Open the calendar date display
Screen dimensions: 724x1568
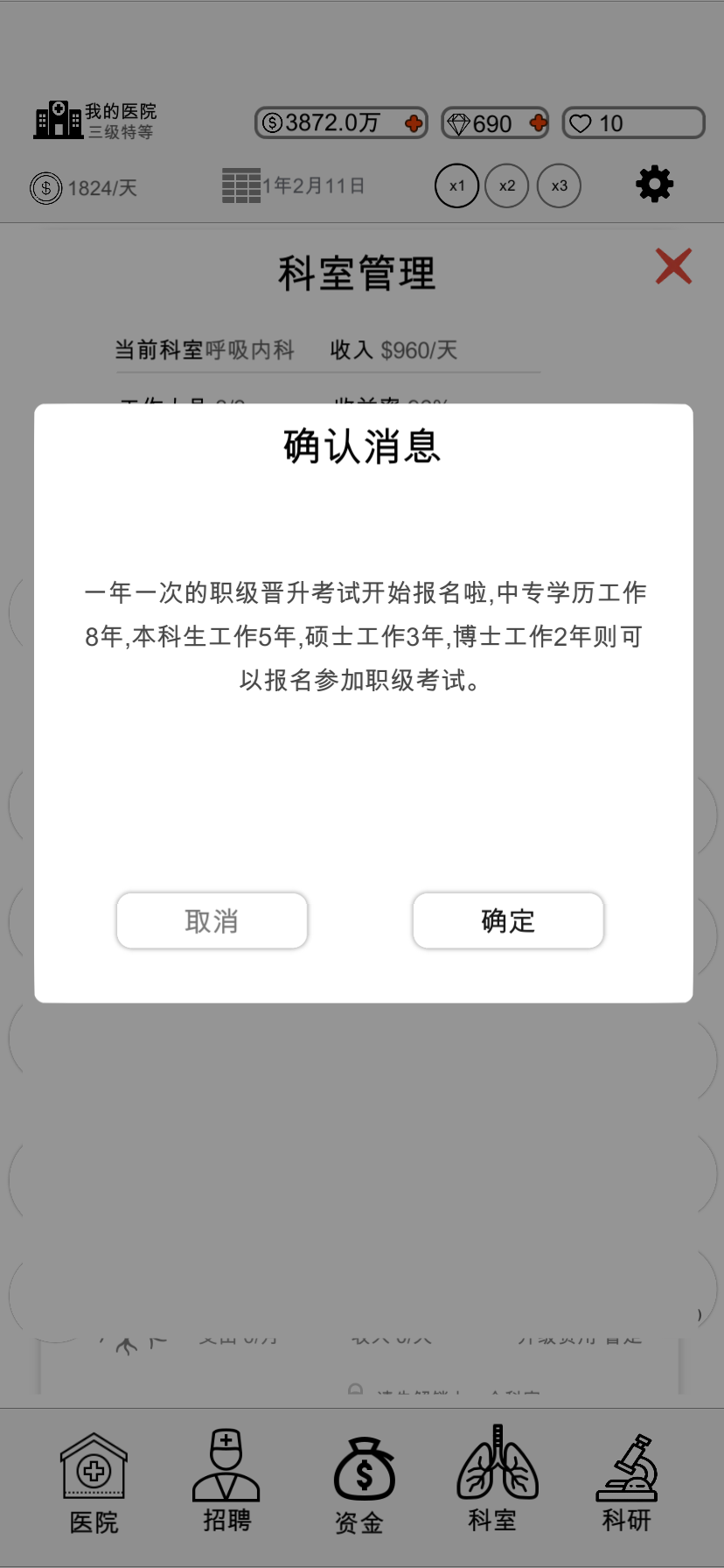pos(293,185)
